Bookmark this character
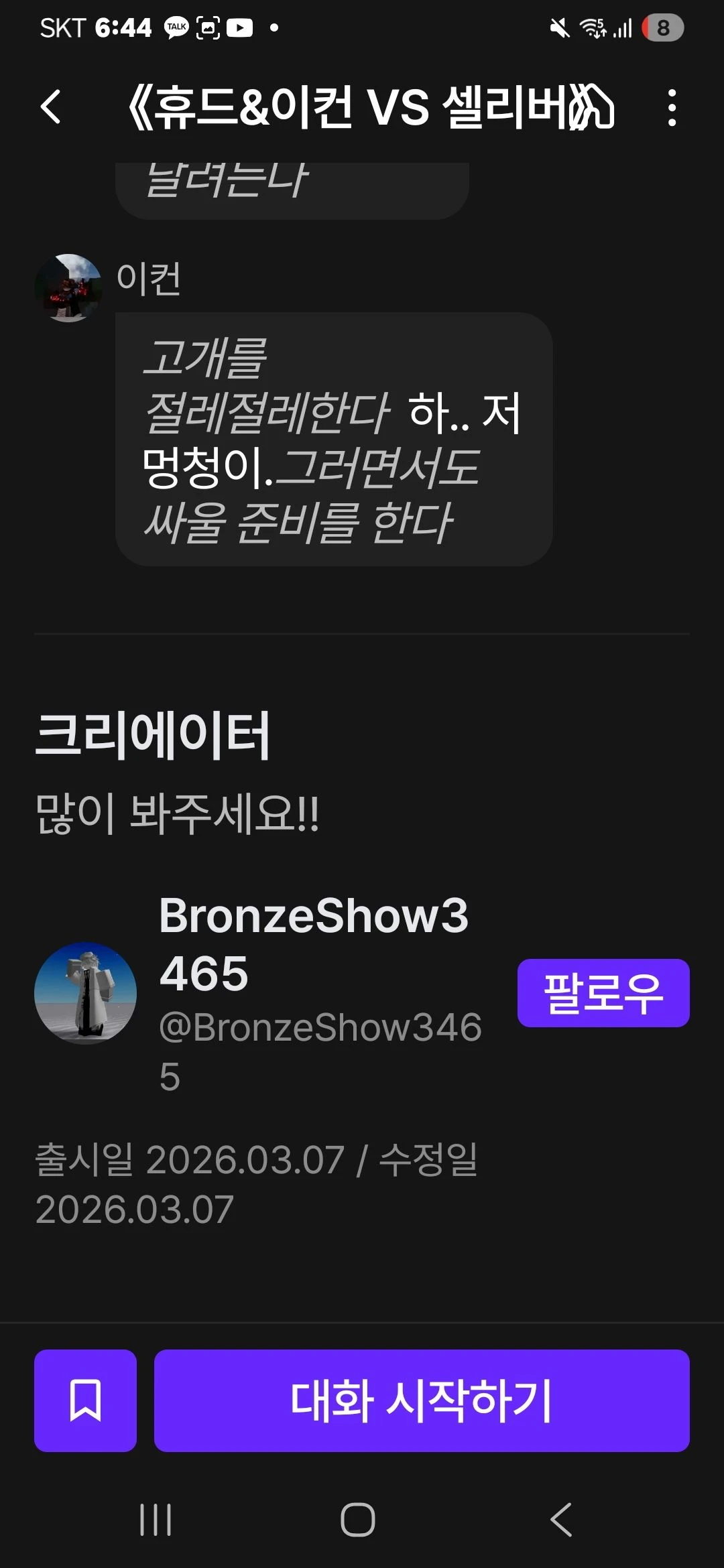 pos(85,1400)
